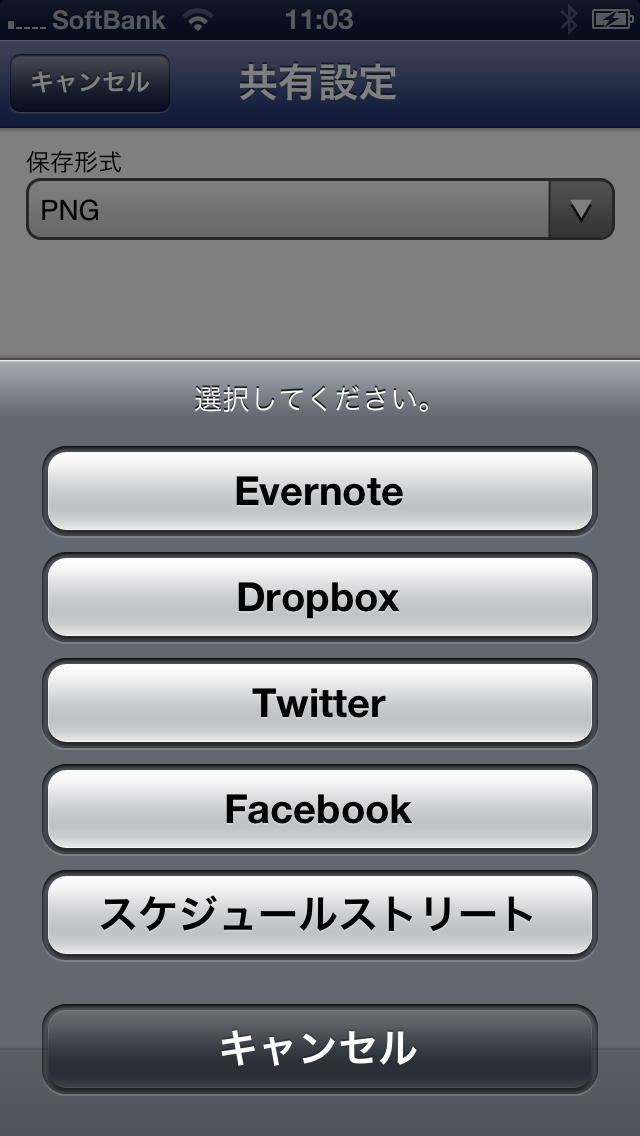Tap the top-left キャンセル button

[90, 82]
